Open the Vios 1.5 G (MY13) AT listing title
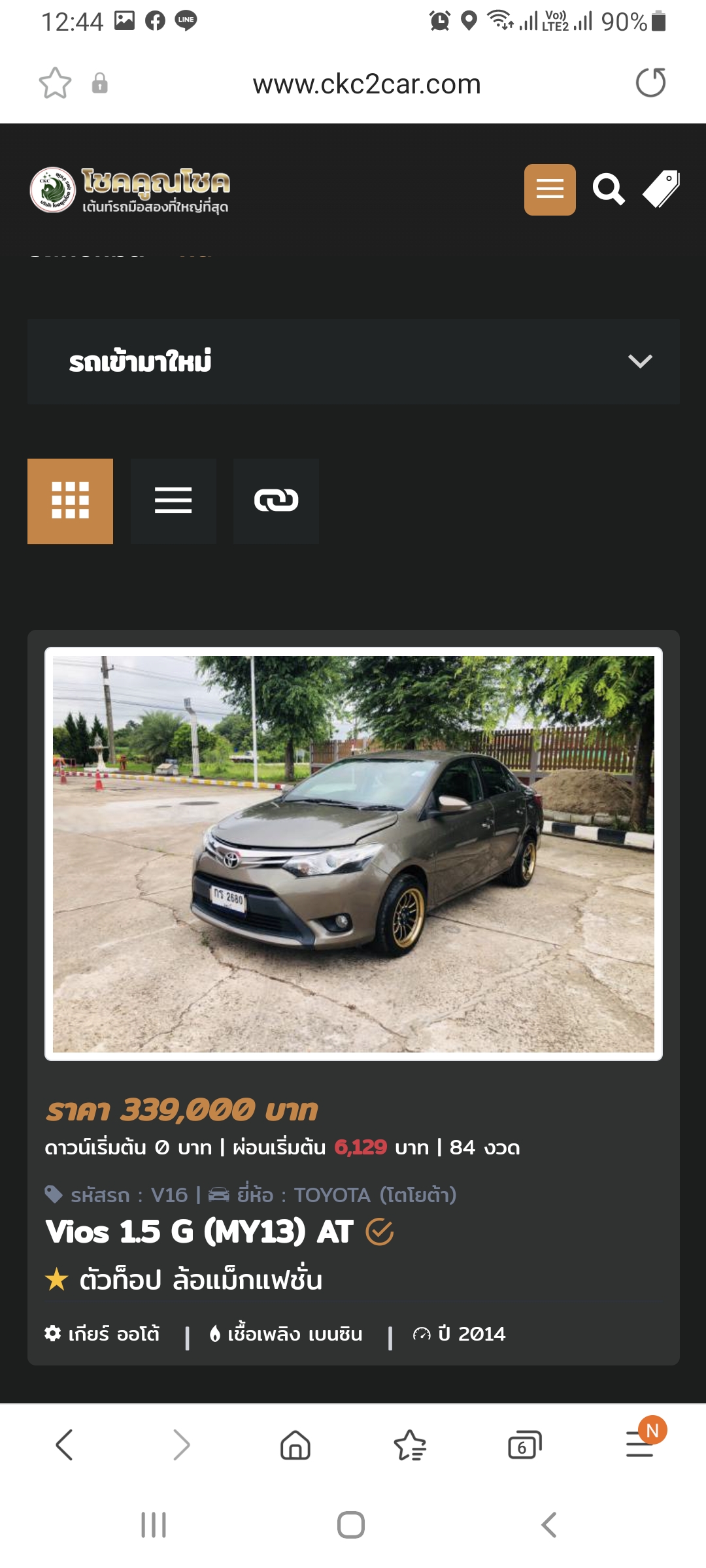The image size is (706, 1568). 199,1232
